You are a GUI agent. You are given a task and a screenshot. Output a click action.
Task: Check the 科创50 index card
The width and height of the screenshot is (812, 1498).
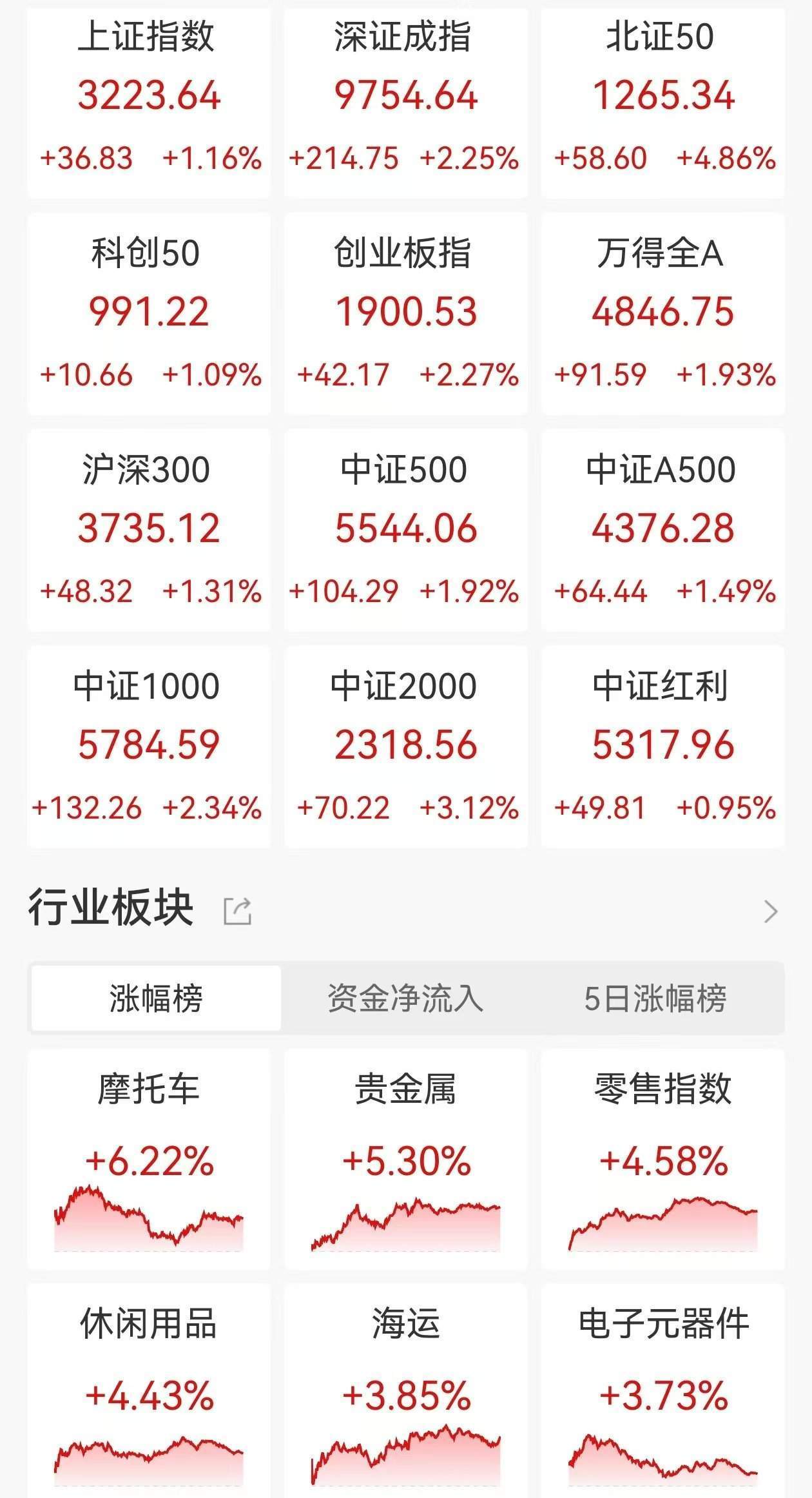(x=148, y=316)
